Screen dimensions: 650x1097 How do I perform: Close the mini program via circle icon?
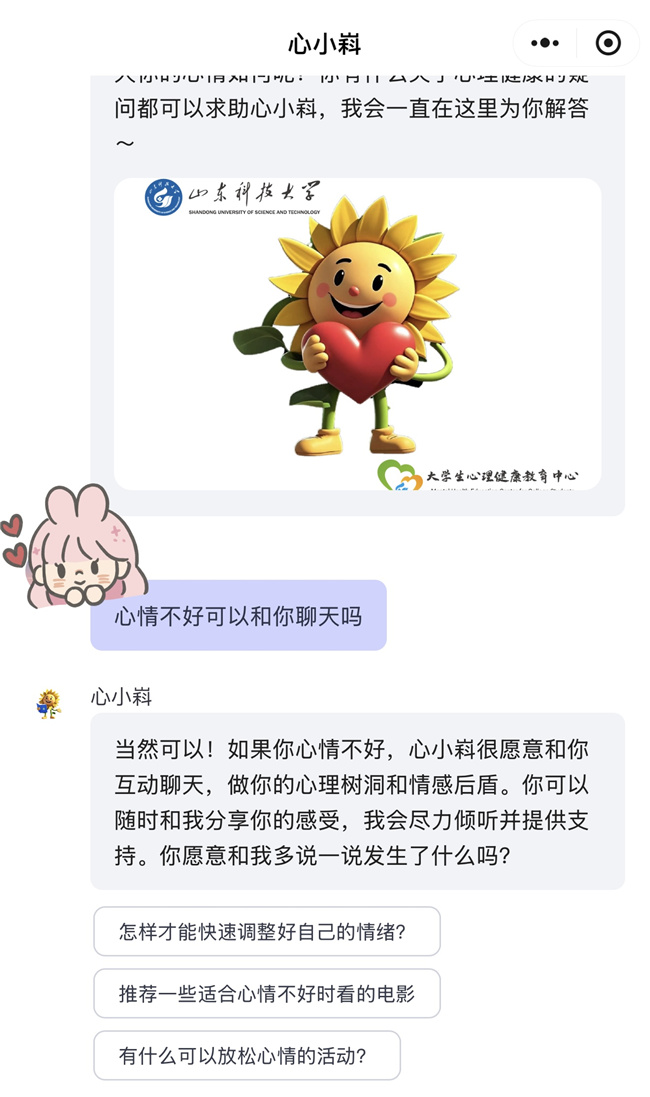pyautogui.click(x=608, y=43)
